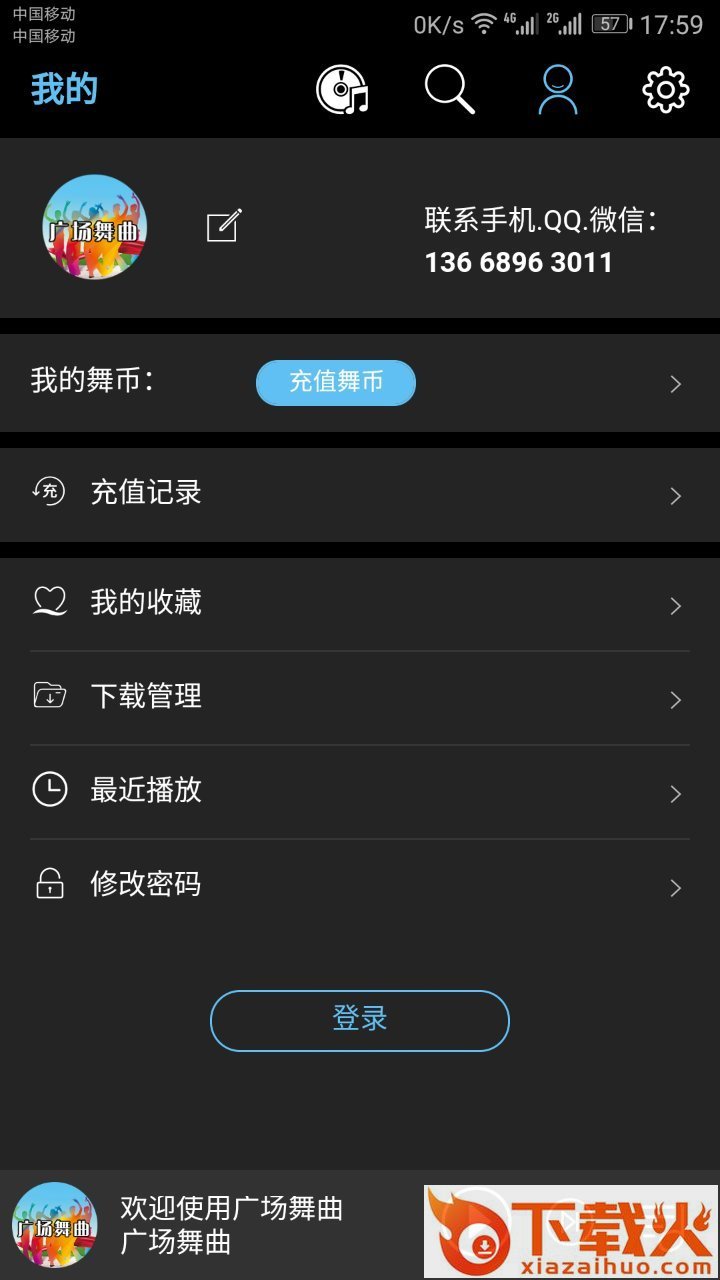Open 充值记录 recharge history

360,494
